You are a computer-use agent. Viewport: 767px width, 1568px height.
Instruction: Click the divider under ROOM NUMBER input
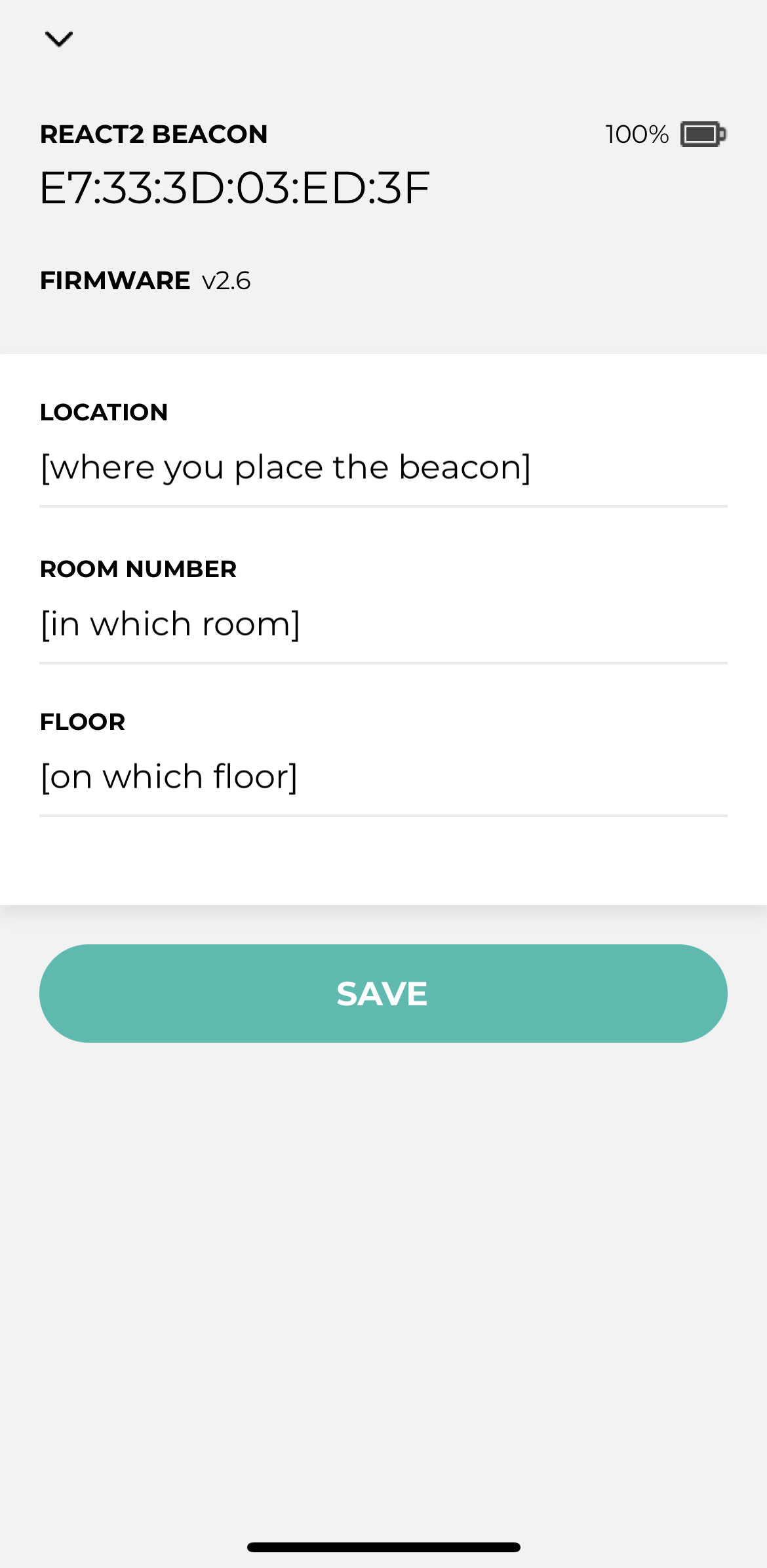click(383, 664)
